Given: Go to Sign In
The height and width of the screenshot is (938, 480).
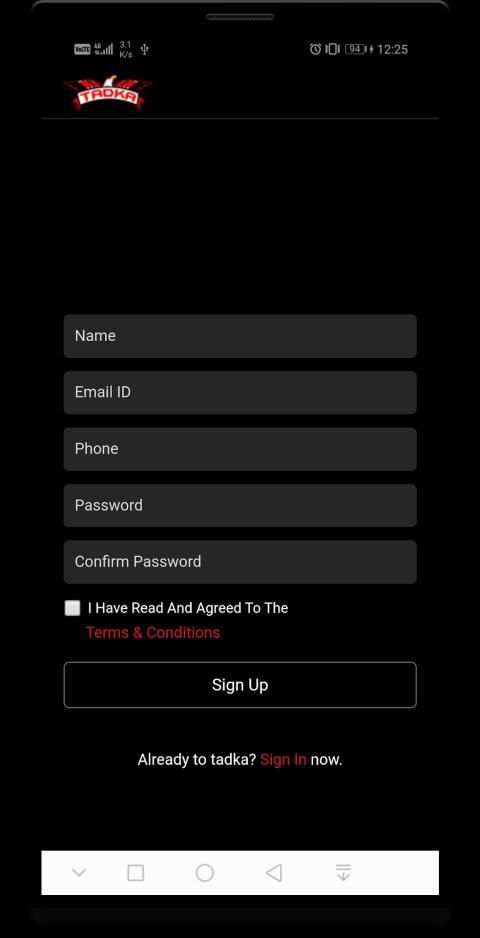Looking at the screenshot, I should coord(283,760).
